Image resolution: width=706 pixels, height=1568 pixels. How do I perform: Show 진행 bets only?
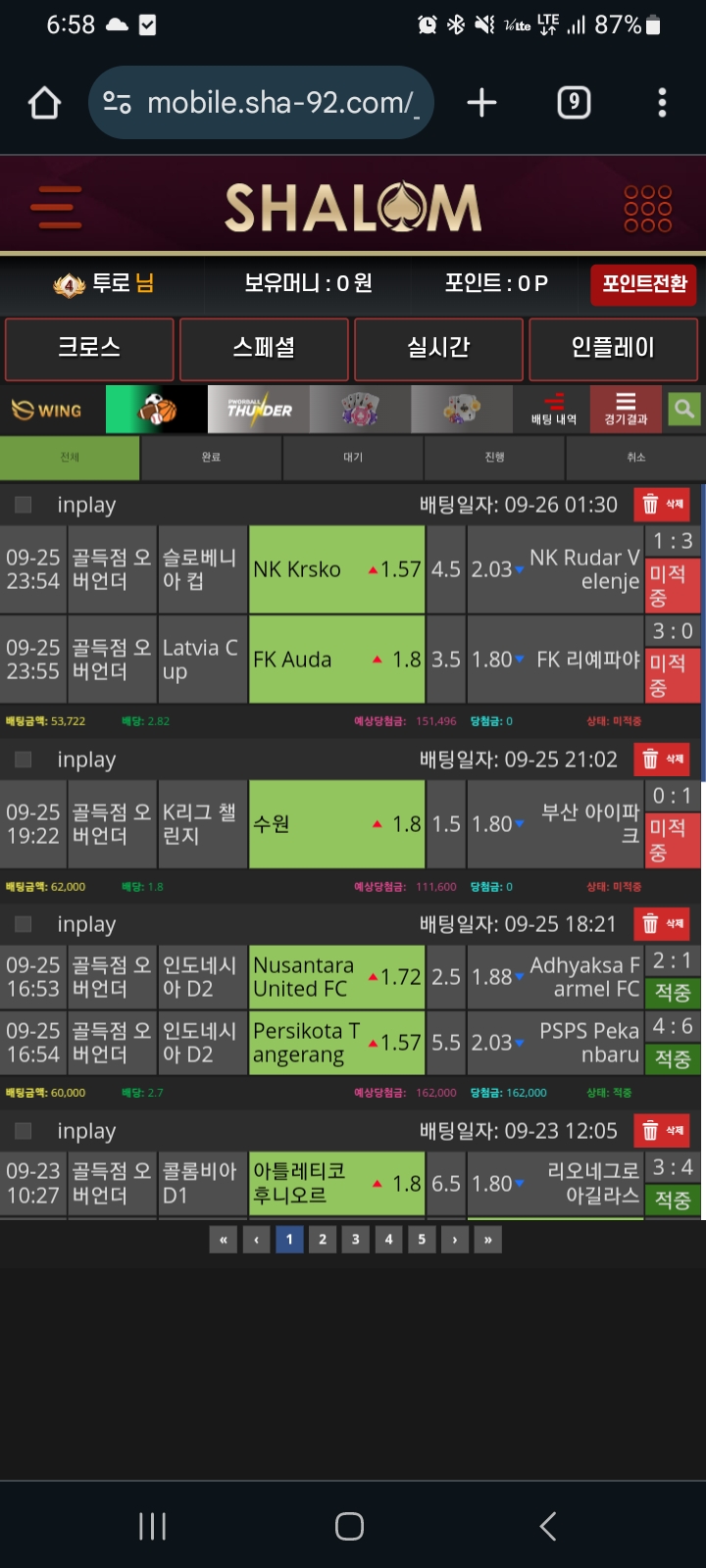tap(494, 458)
